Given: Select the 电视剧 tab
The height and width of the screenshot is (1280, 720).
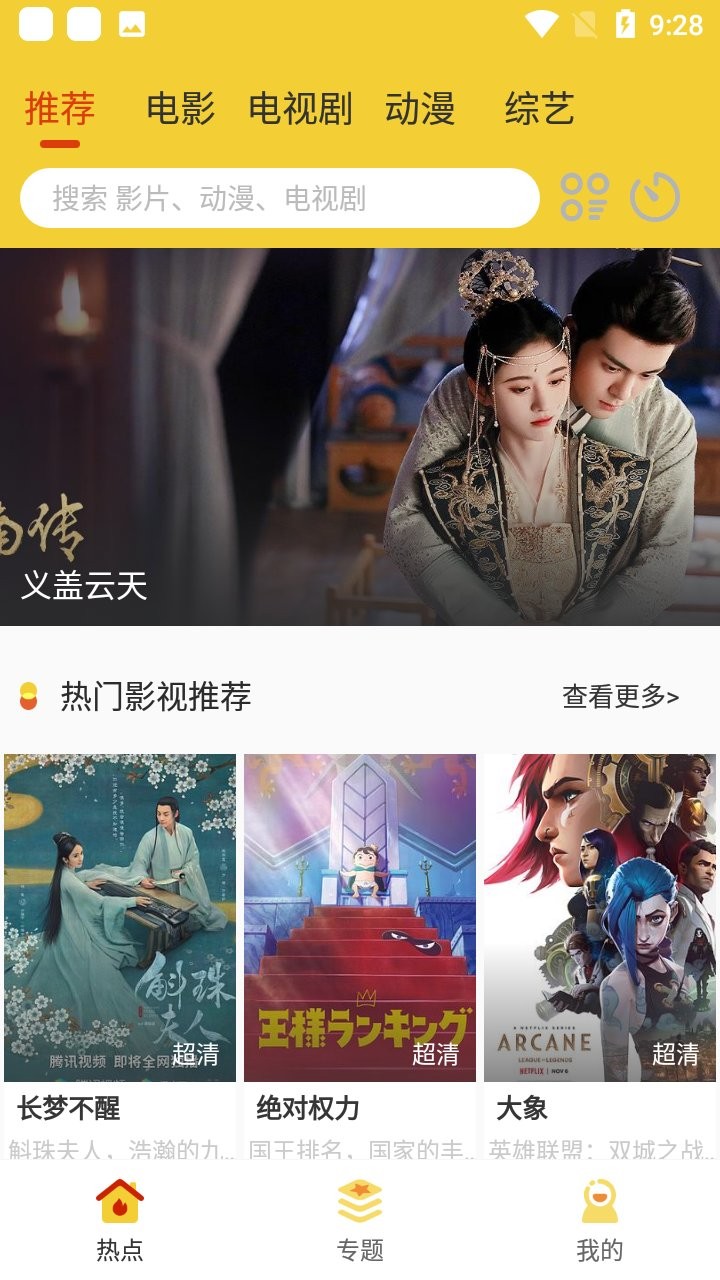Looking at the screenshot, I should tap(300, 109).
